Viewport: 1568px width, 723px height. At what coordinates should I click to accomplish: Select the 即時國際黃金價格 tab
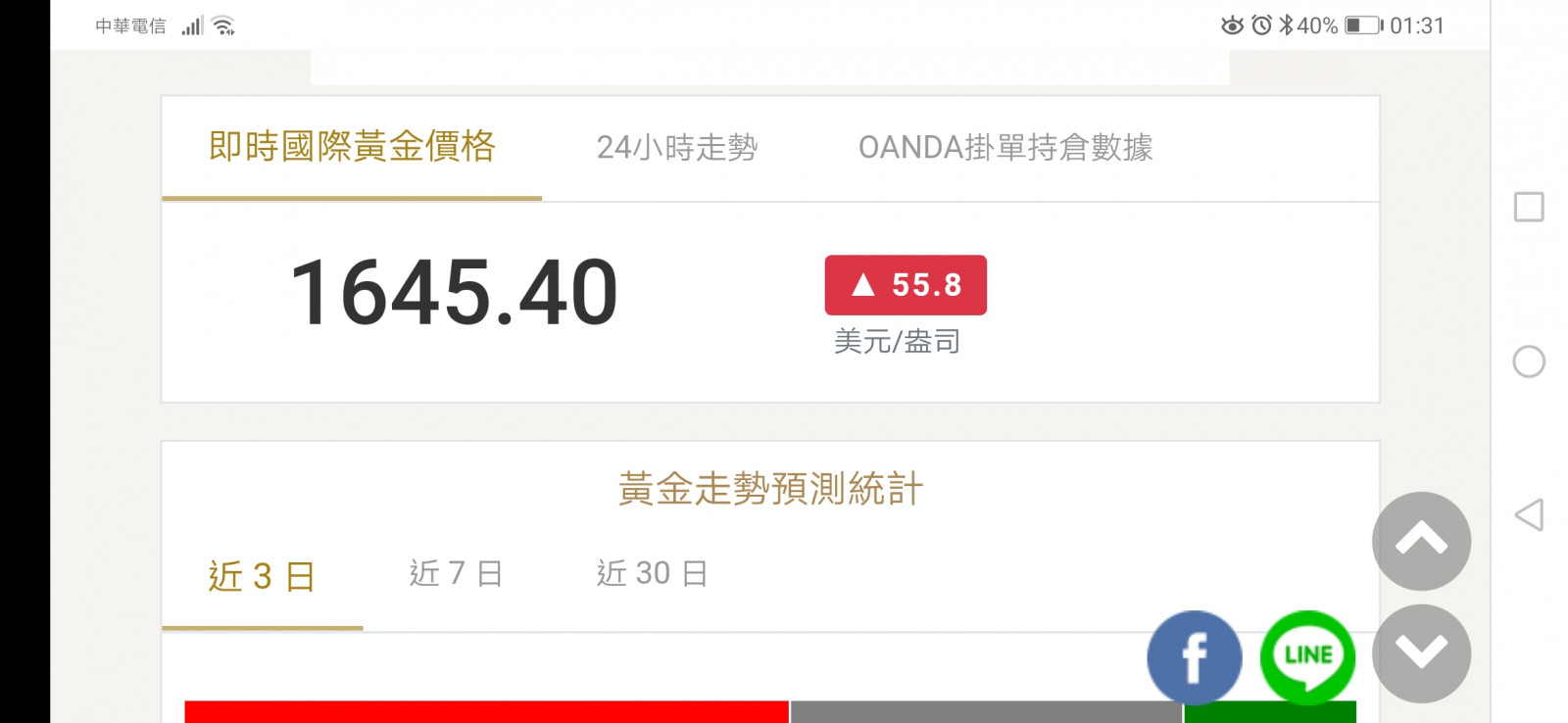coord(352,147)
